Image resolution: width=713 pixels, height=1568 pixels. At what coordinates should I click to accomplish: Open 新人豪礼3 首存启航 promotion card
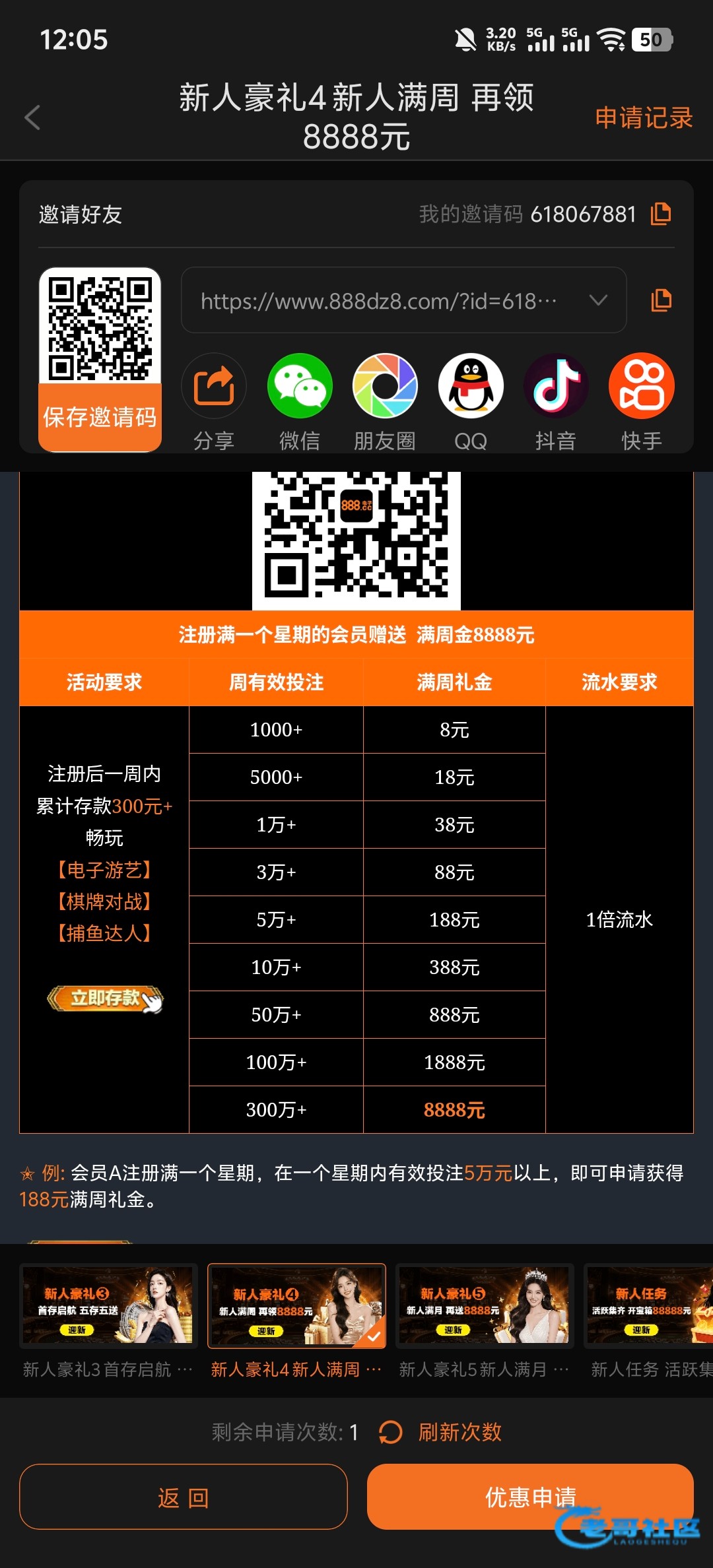coord(108,1305)
